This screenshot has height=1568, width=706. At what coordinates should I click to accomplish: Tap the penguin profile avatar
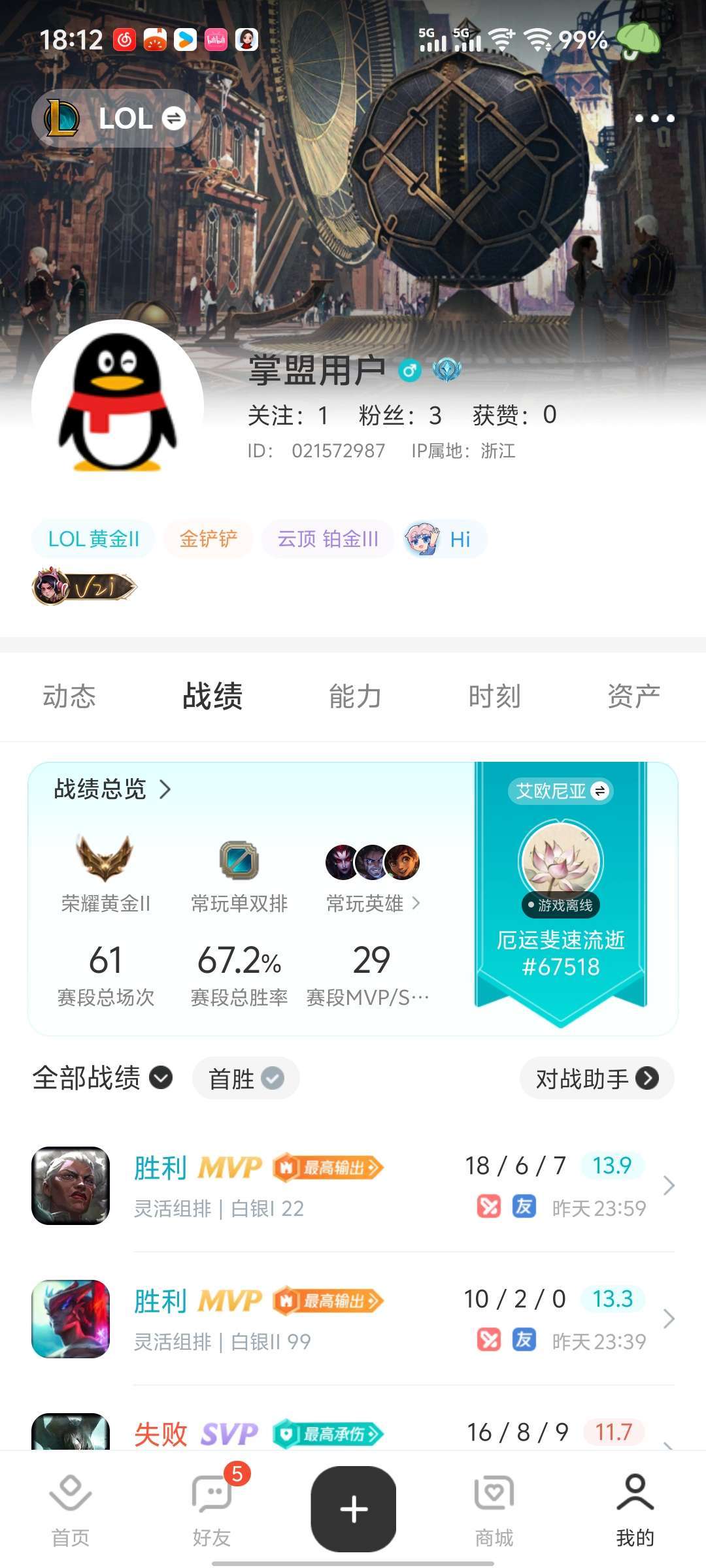click(x=118, y=406)
